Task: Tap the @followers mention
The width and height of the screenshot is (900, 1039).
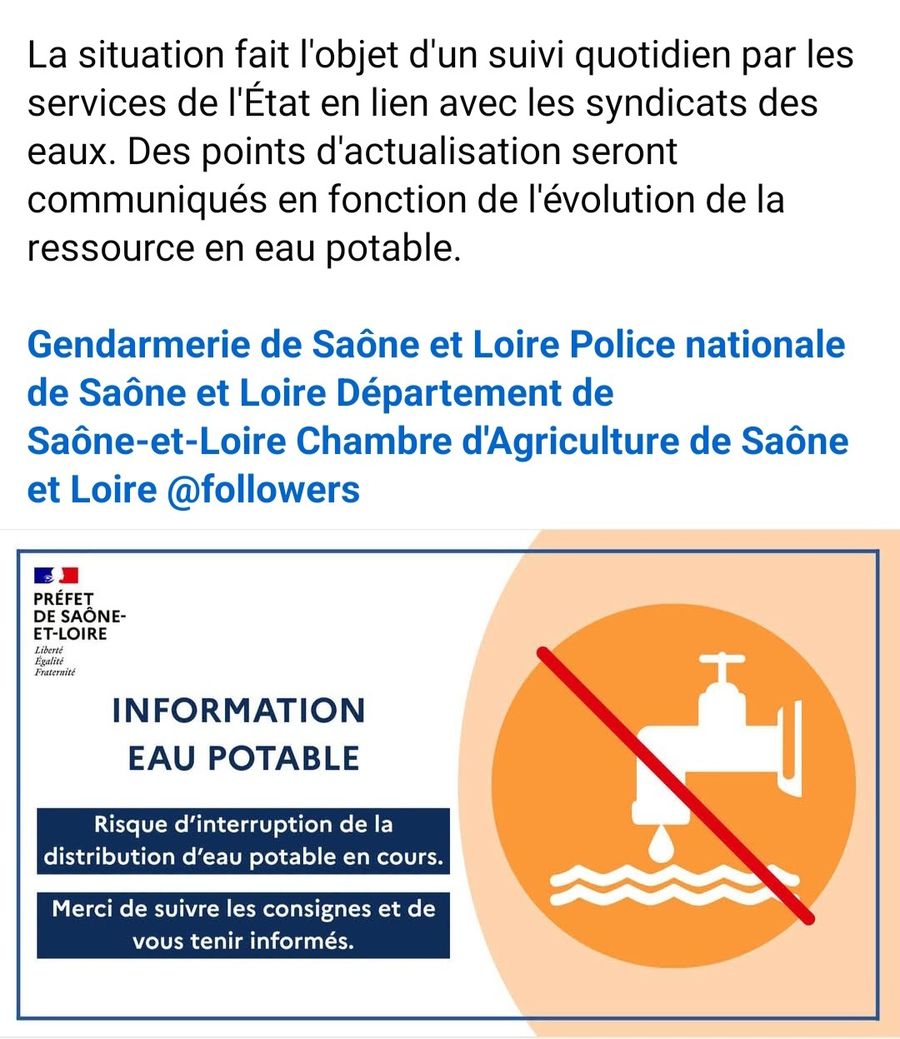Action: [263, 490]
